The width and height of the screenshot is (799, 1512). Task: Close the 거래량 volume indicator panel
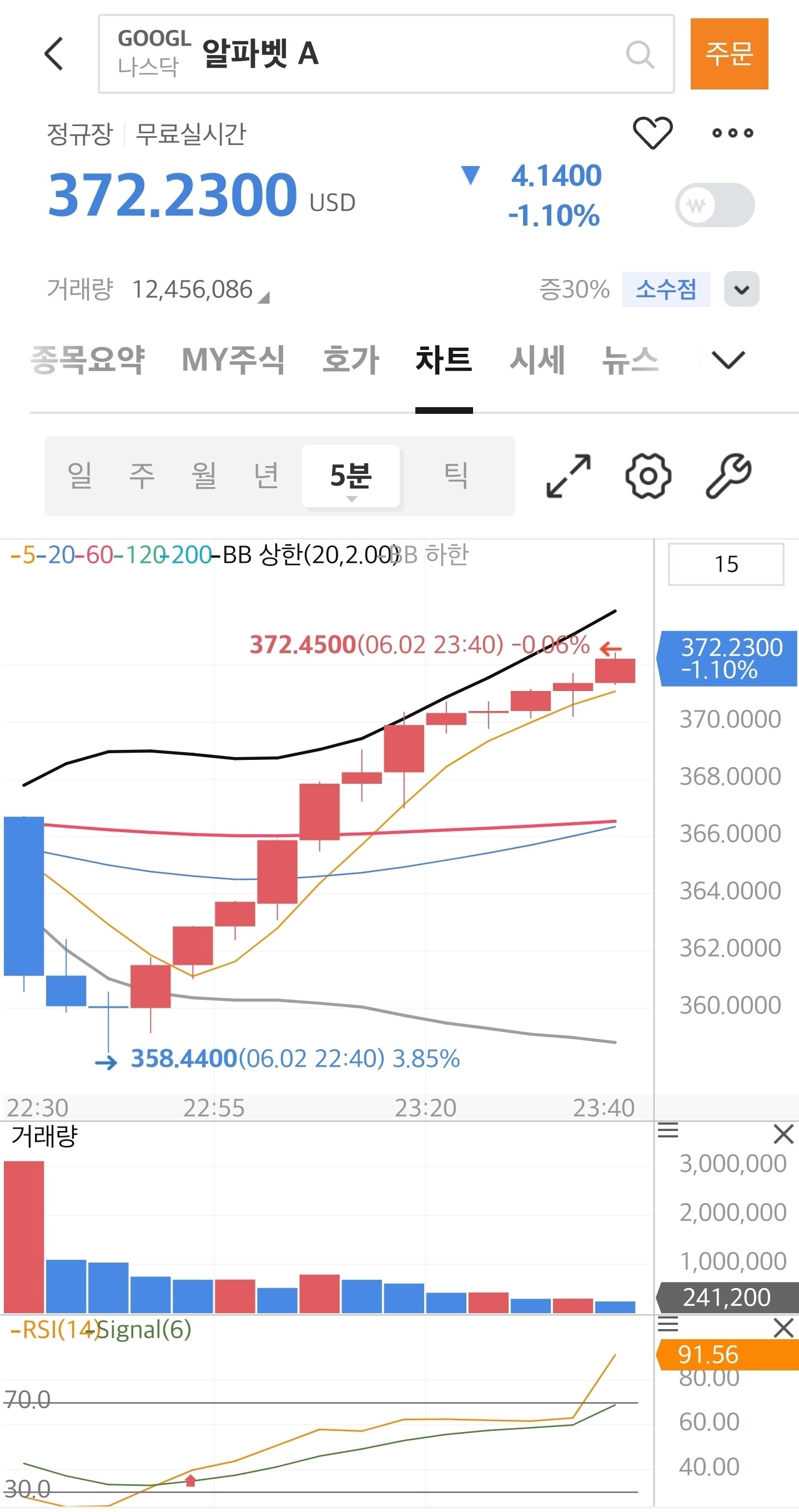(784, 1134)
